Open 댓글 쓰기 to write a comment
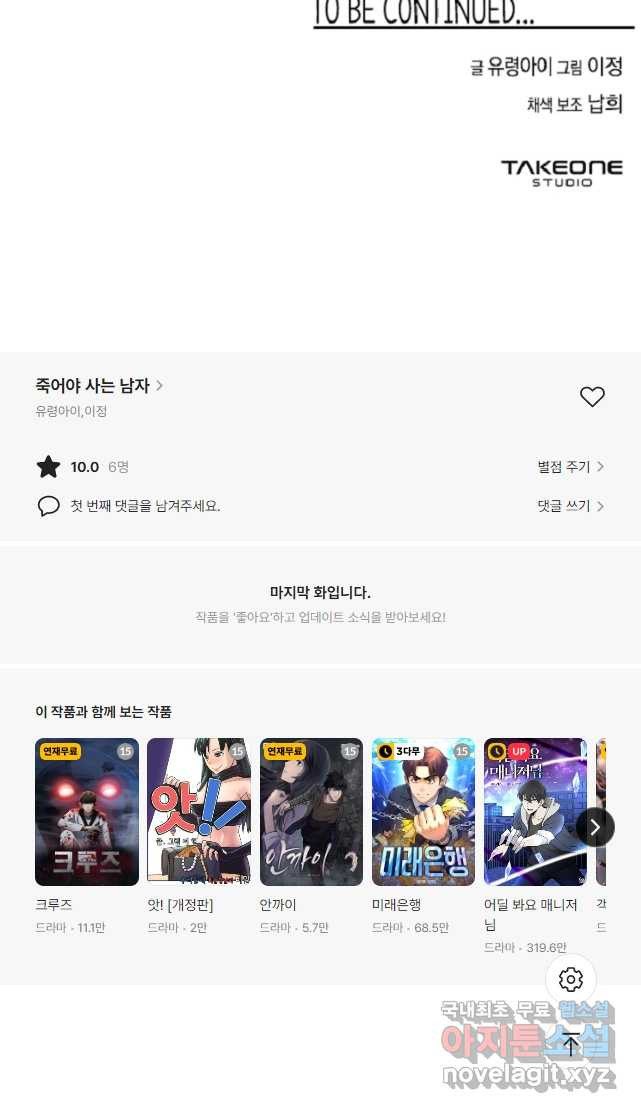Image resolution: width=641 pixels, height=1113 pixels. 570,506
